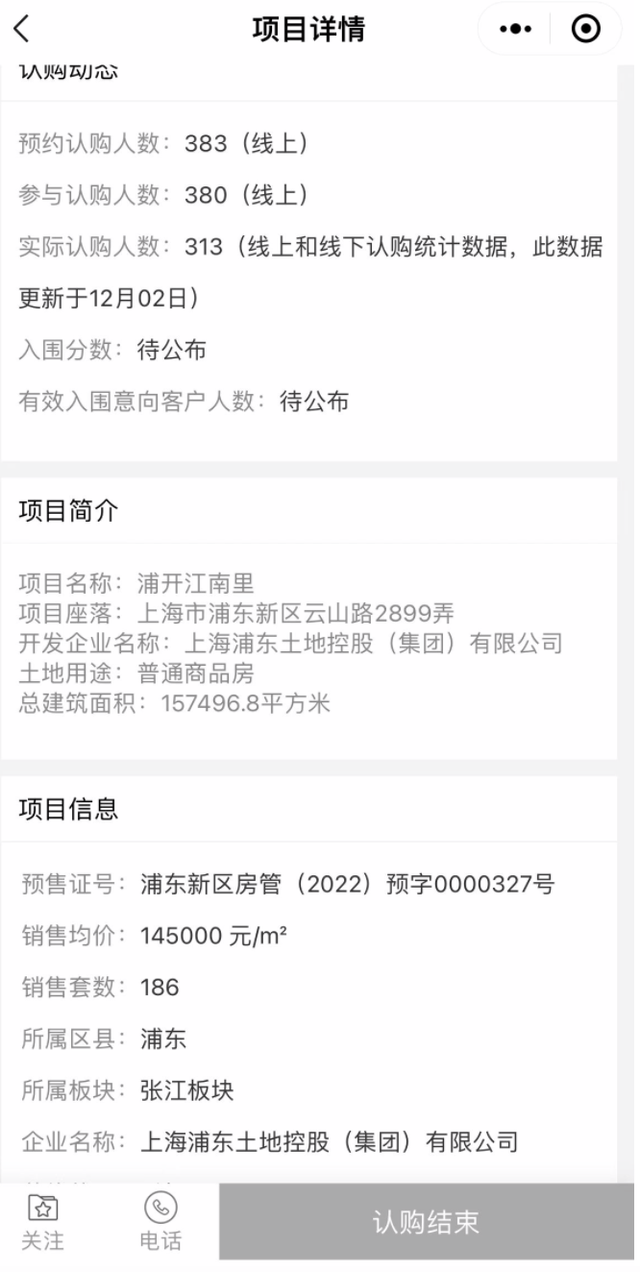Call the sales office via 电话

pos(160,1223)
